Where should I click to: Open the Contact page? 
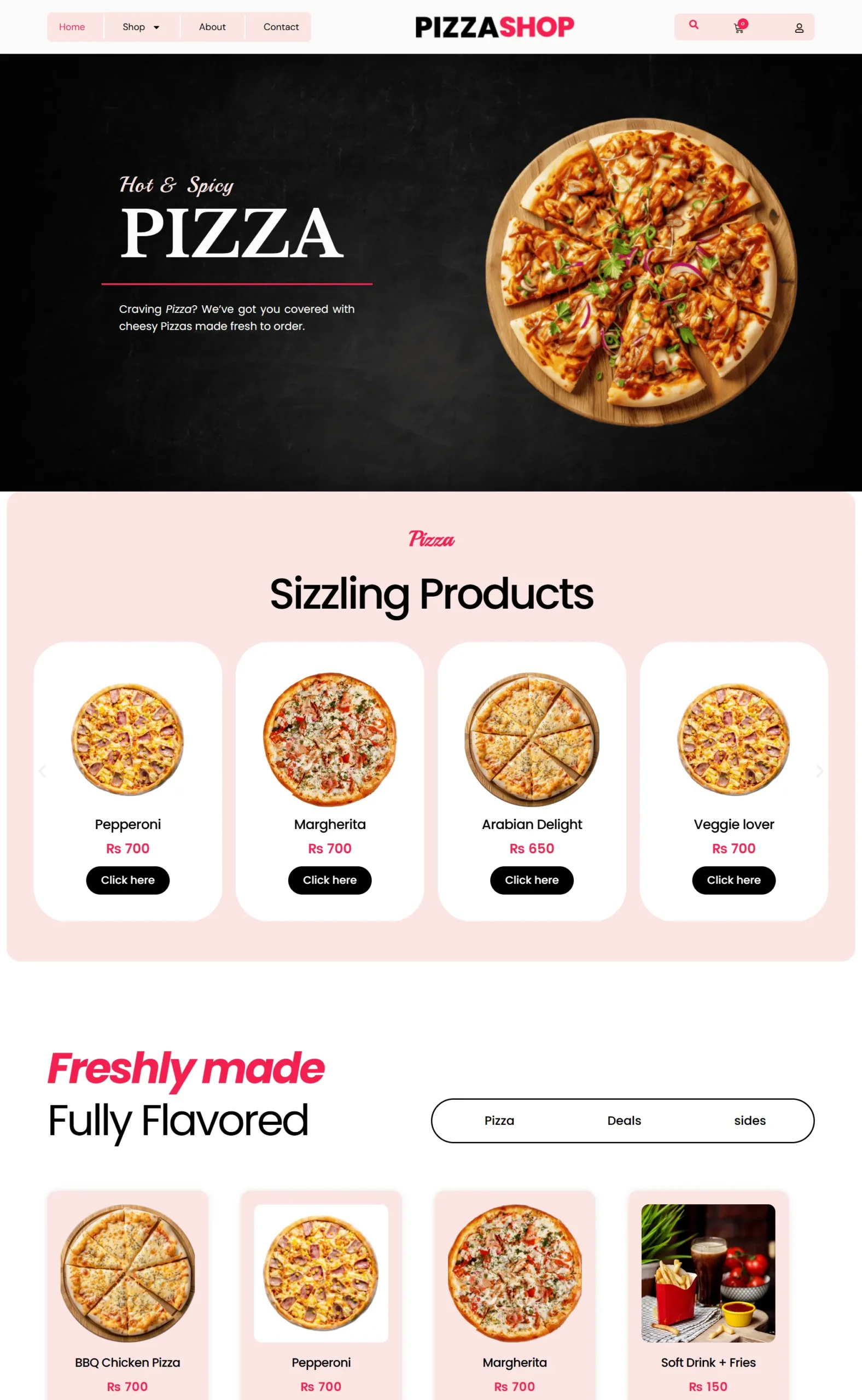(x=281, y=27)
